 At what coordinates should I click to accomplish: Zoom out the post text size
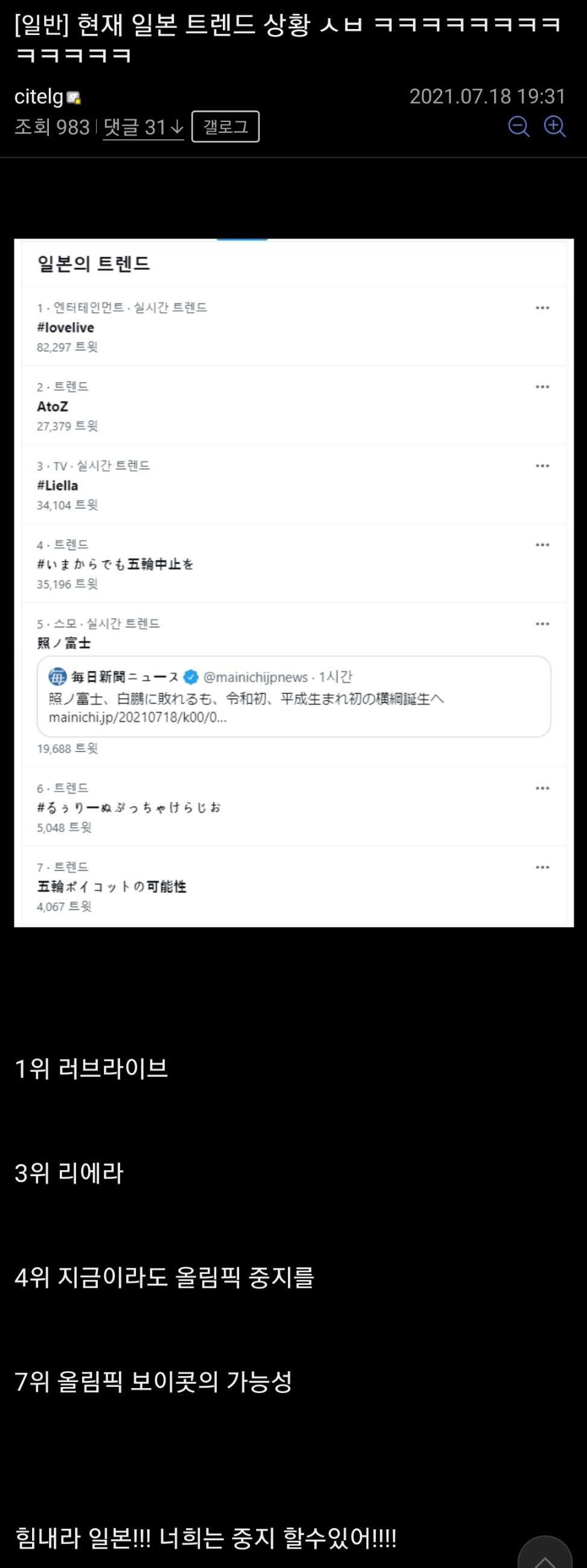518,127
